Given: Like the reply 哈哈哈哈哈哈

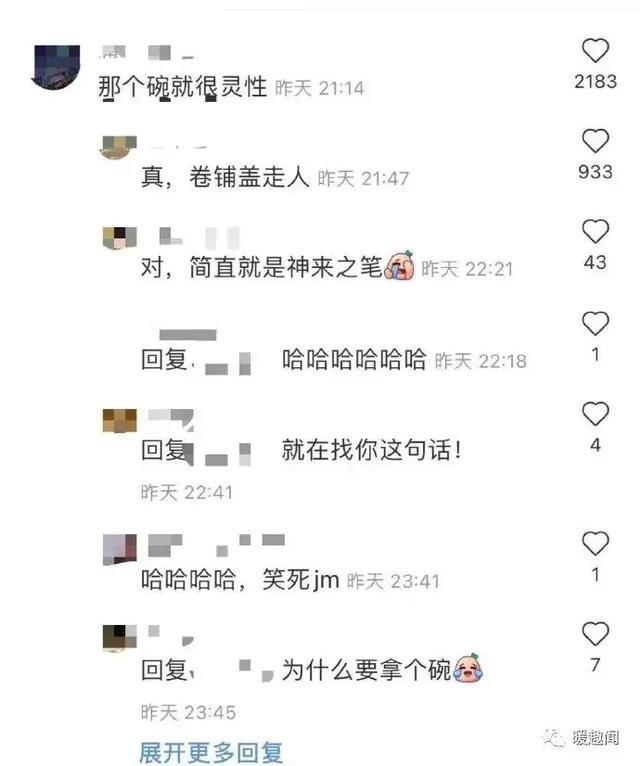Looking at the screenshot, I should click(x=595, y=323).
